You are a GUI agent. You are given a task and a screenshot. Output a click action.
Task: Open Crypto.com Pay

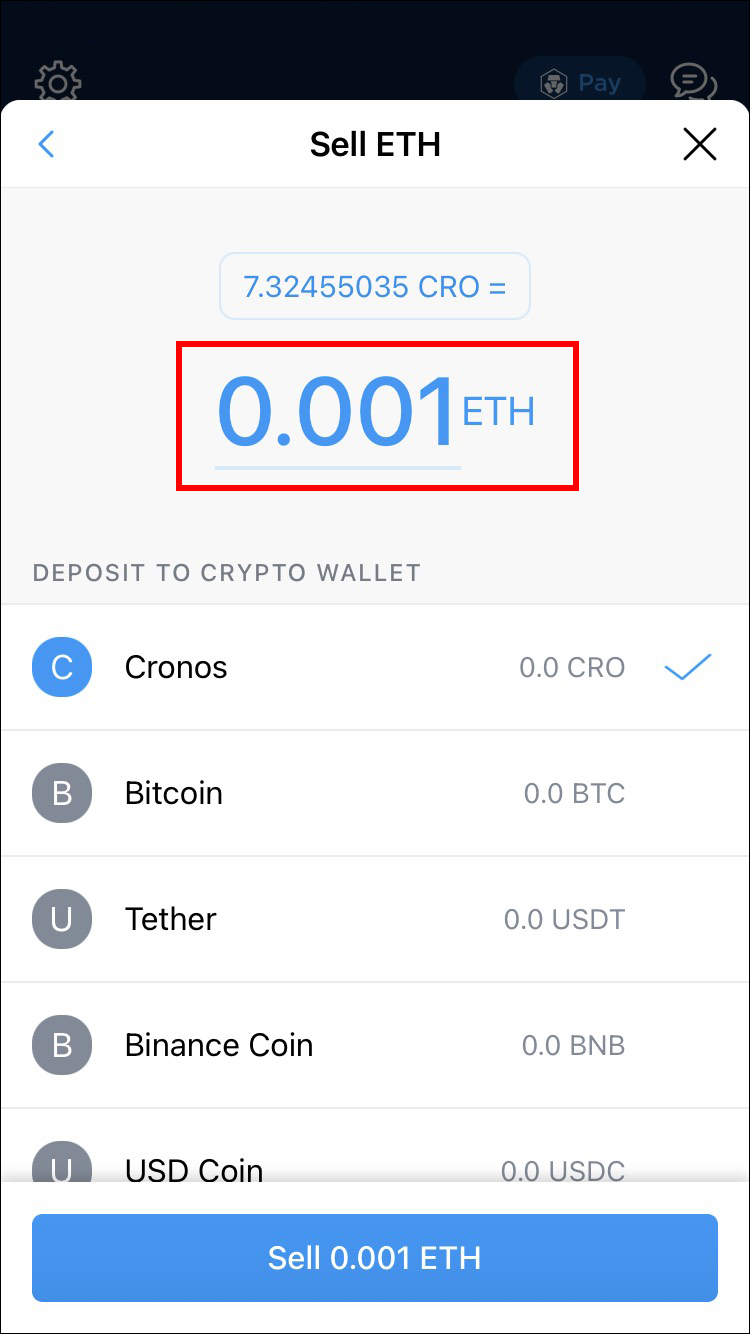point(580,83)
